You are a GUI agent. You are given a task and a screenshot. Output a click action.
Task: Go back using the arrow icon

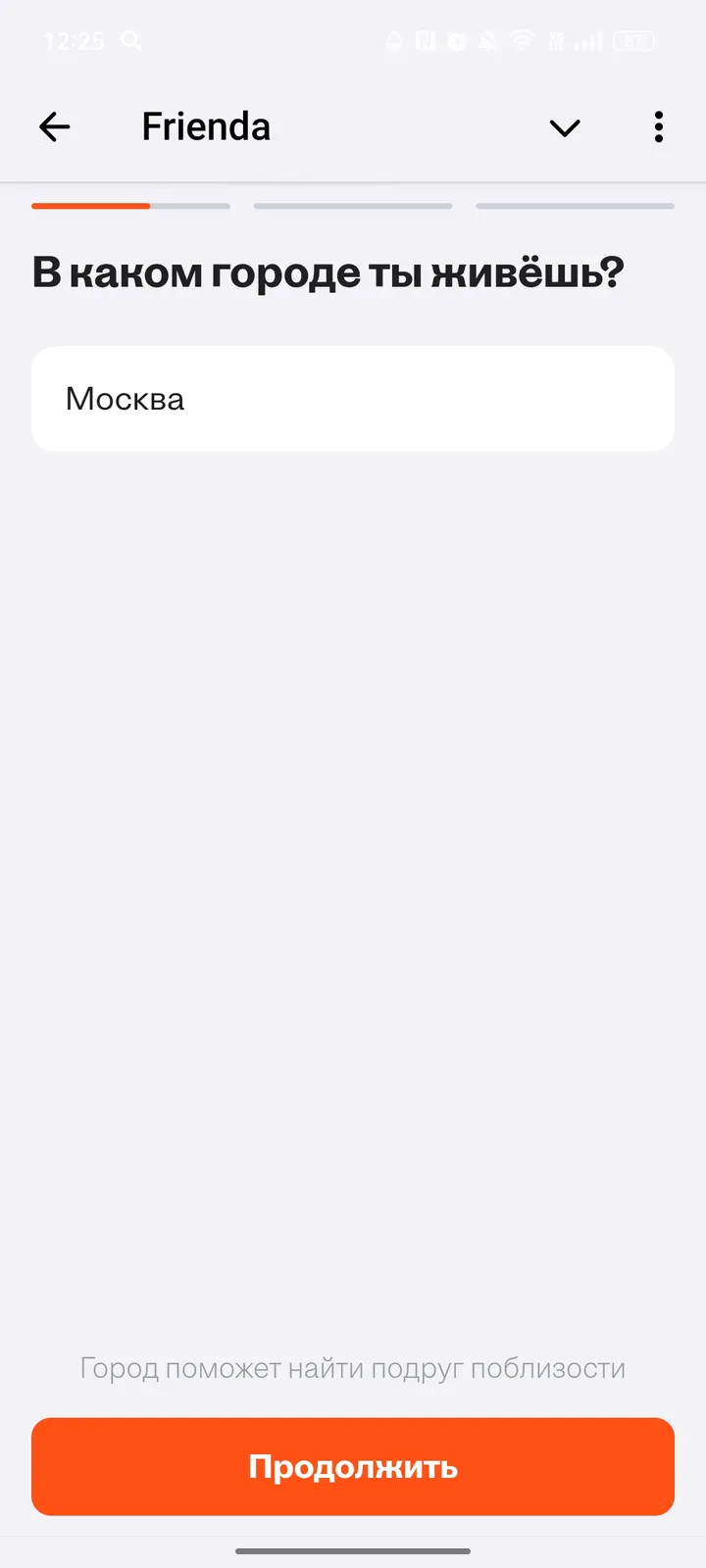click(x=55, y=126)
